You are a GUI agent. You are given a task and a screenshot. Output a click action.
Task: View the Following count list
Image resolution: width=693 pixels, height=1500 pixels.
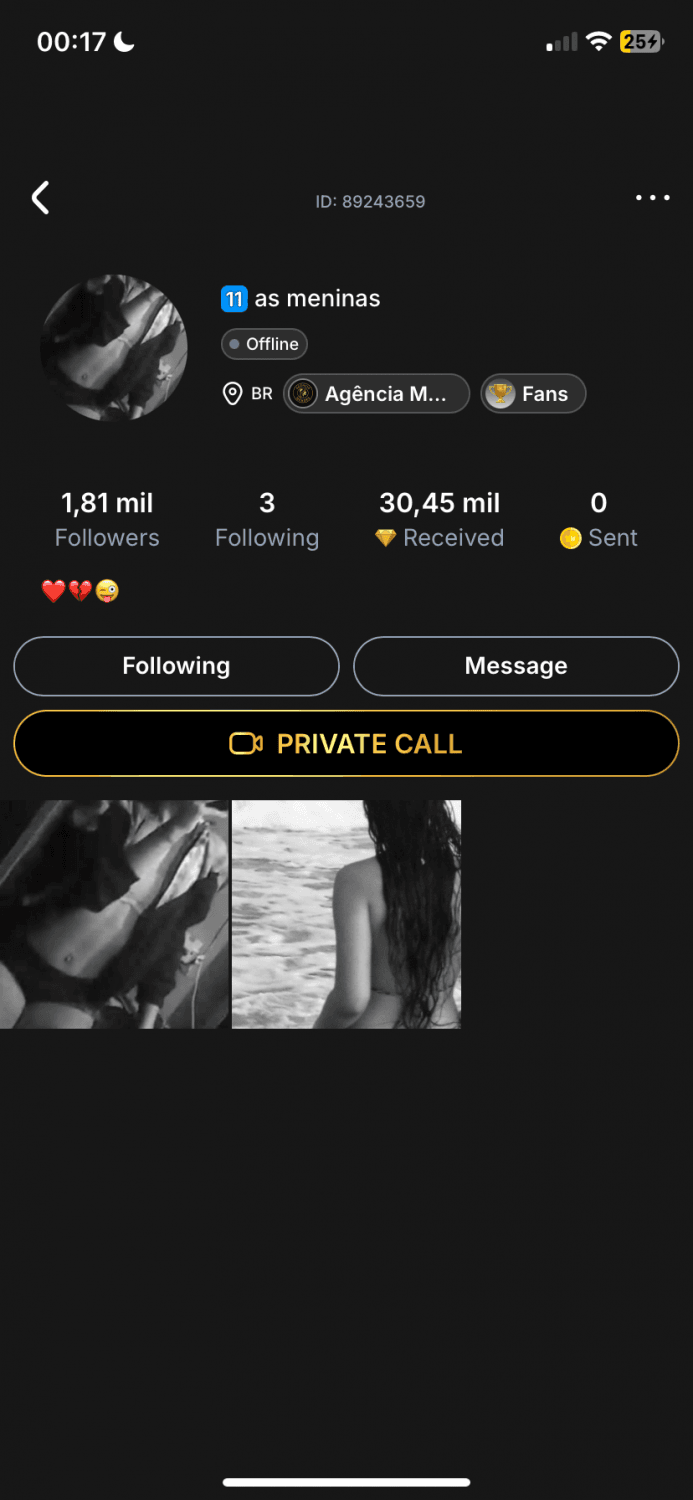point(267,520)
